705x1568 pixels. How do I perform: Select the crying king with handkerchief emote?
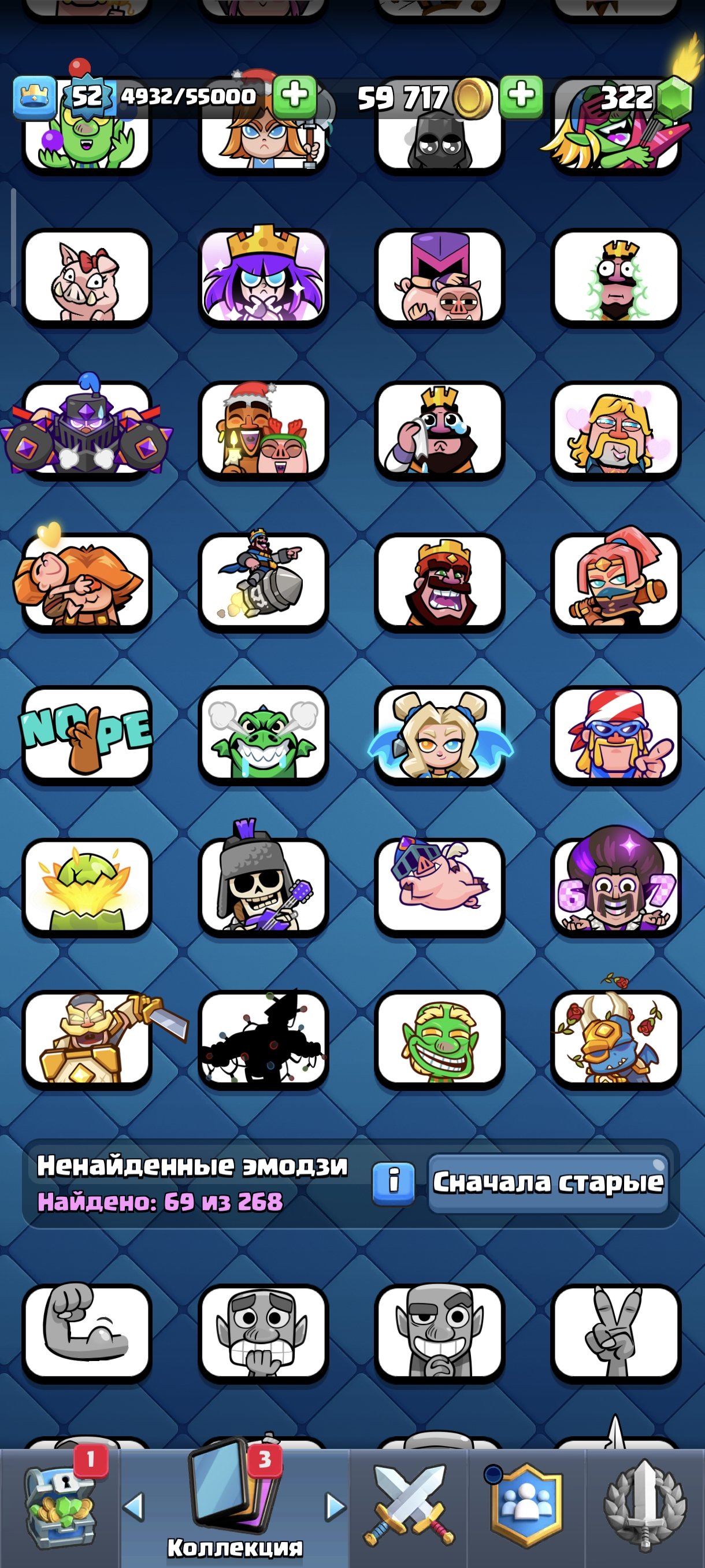(x=439, y=430)
